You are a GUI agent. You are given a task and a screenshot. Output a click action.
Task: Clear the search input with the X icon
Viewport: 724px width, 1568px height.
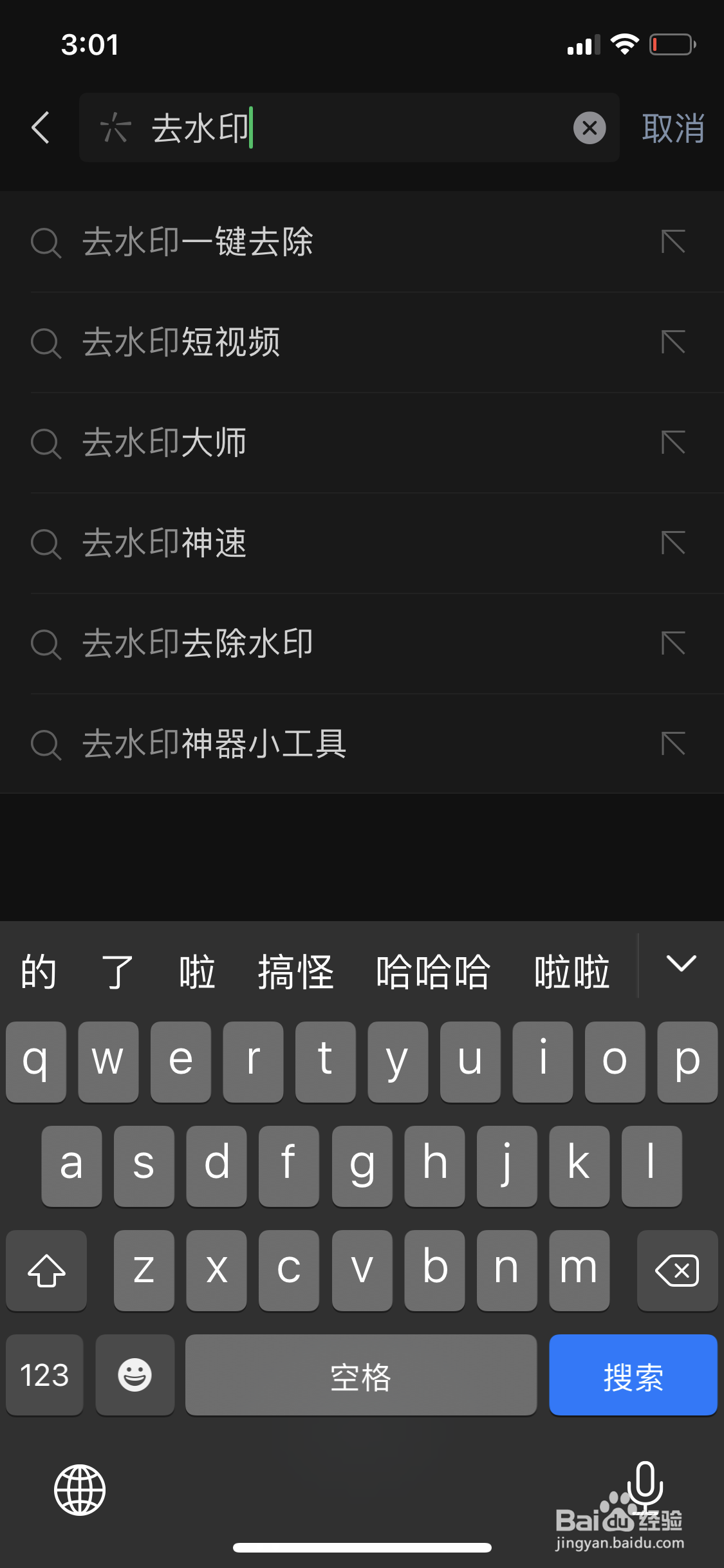(x=588, y=128)
